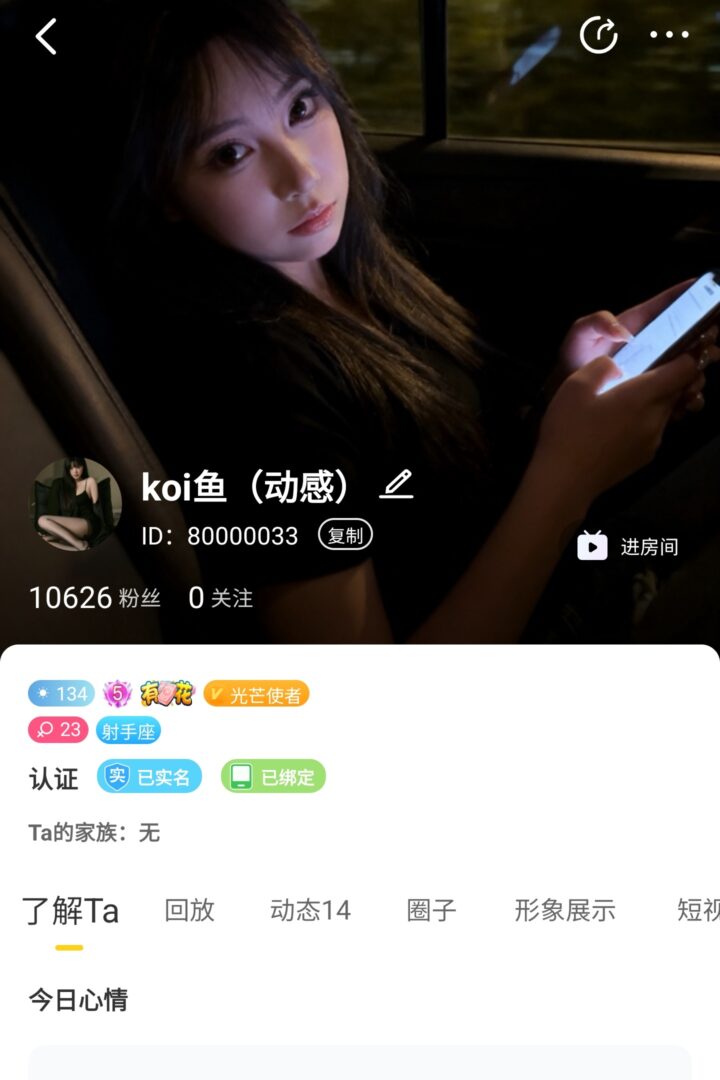Copy the user ID with 复制
Viewport: 720px width, 1080px height.
(x=345, y=536)
